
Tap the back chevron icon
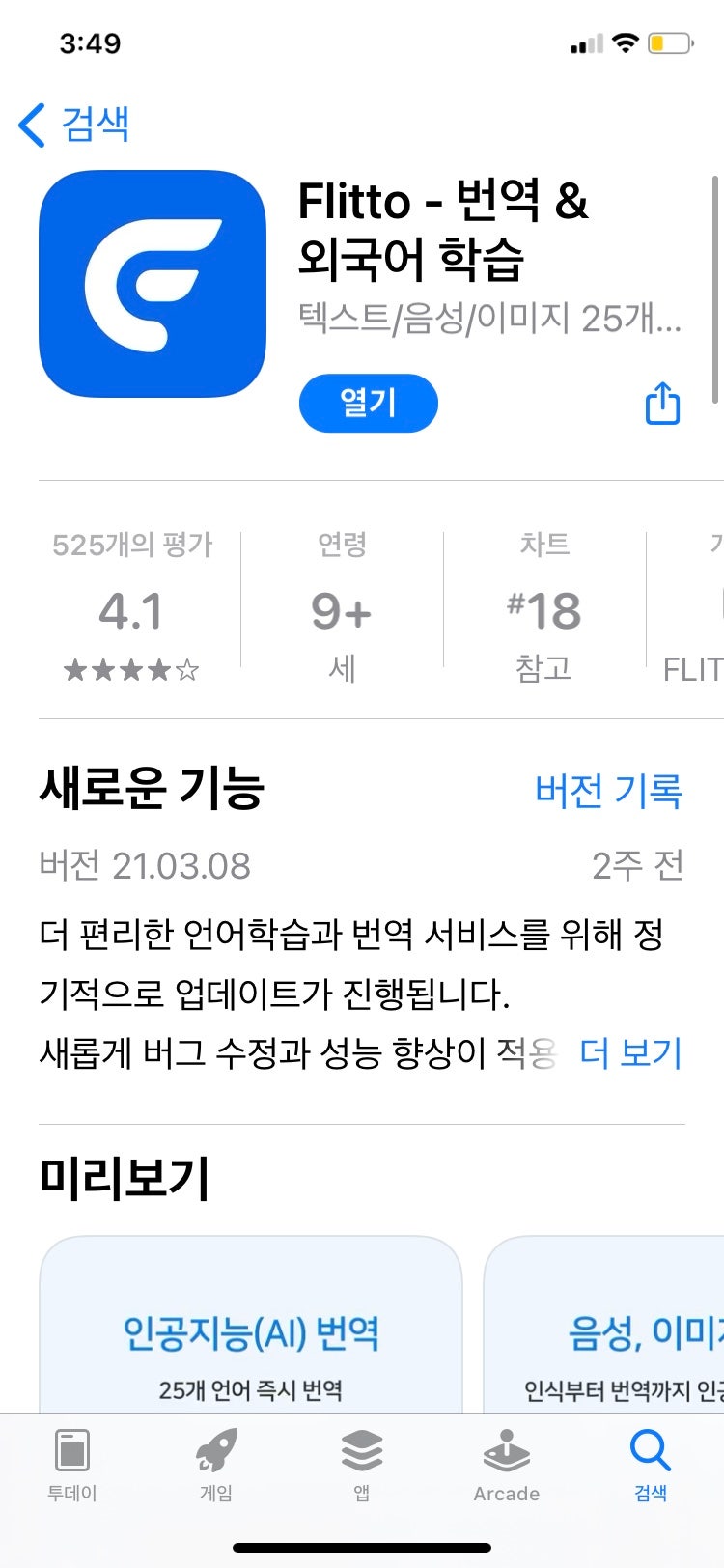[x=32, y=124]
